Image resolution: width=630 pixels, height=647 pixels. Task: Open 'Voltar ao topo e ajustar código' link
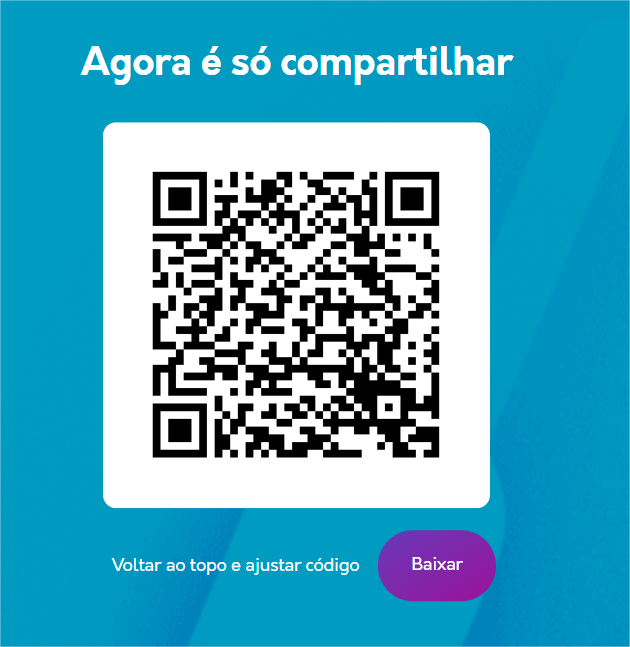pyautogui.click(x=236, y=566)
